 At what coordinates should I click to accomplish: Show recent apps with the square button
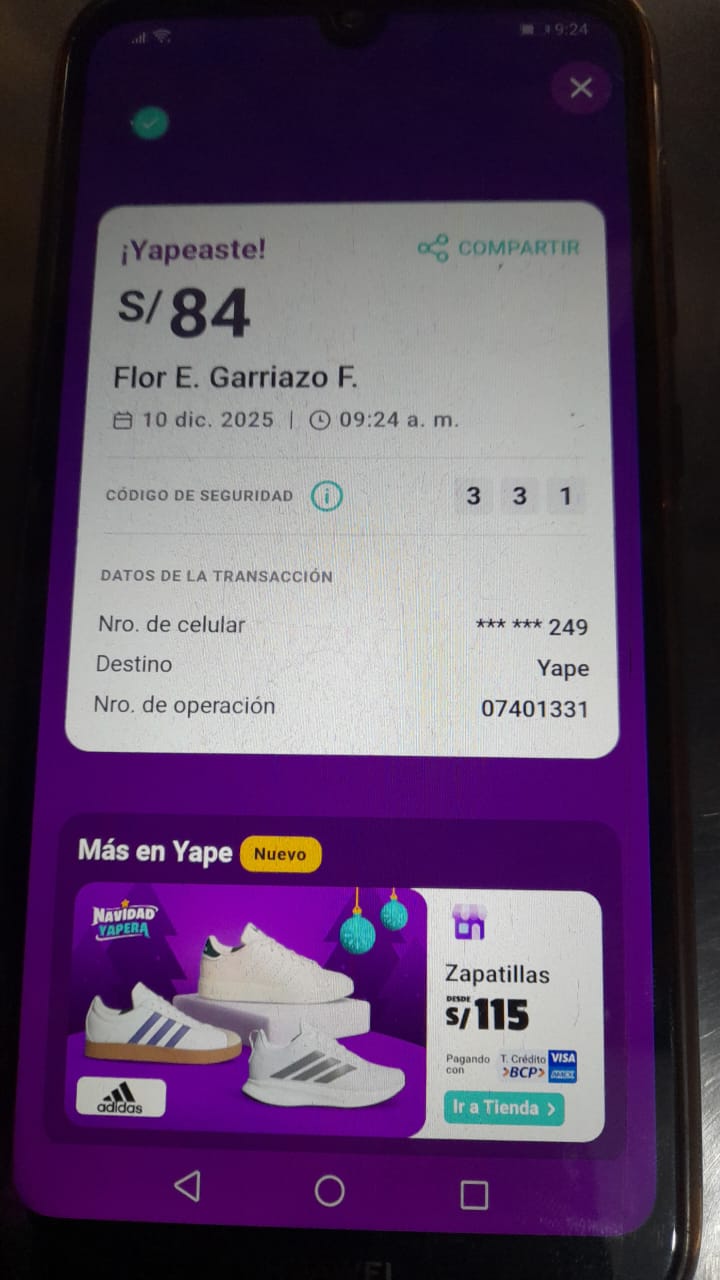click(x=473, y=1194)
